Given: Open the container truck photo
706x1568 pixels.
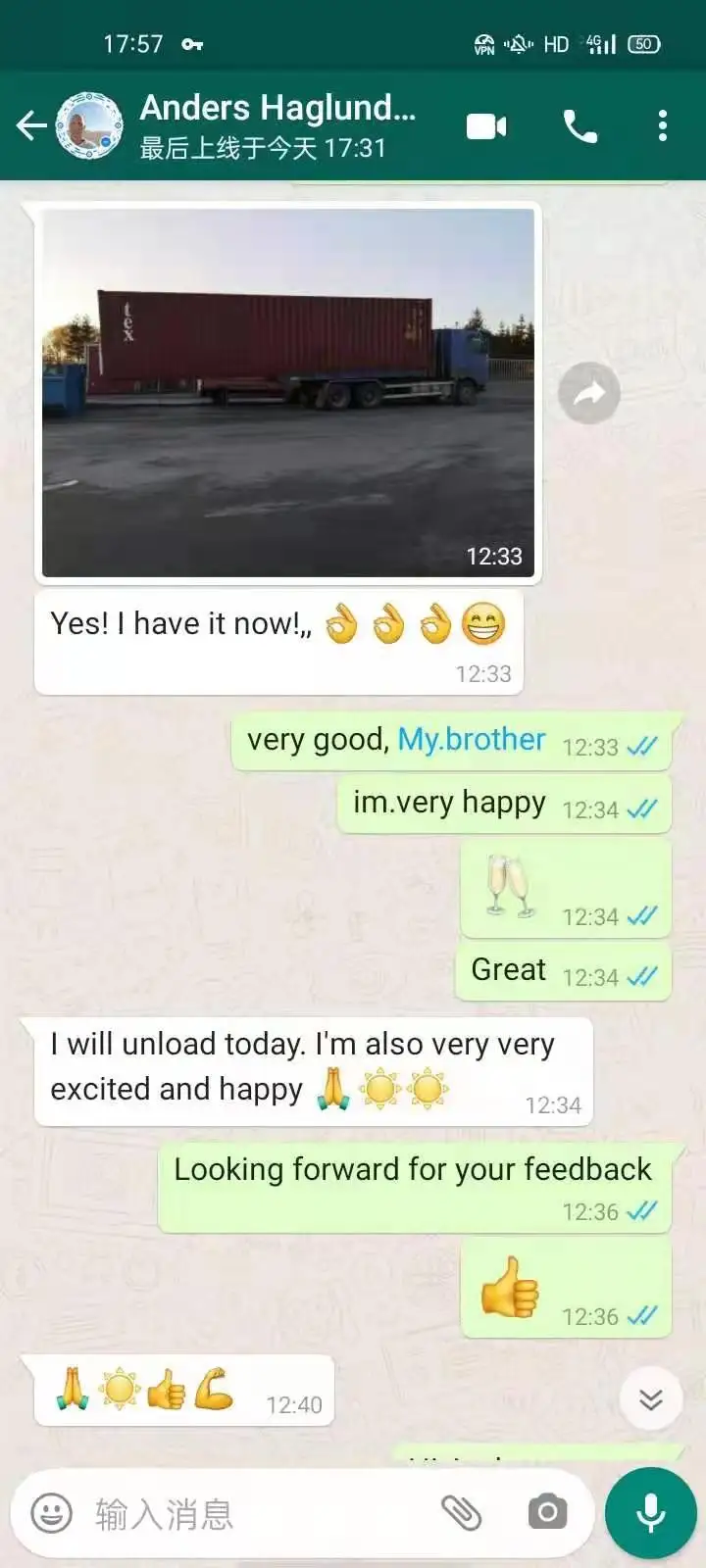Looking at the screenshot, I should [288, 392].
